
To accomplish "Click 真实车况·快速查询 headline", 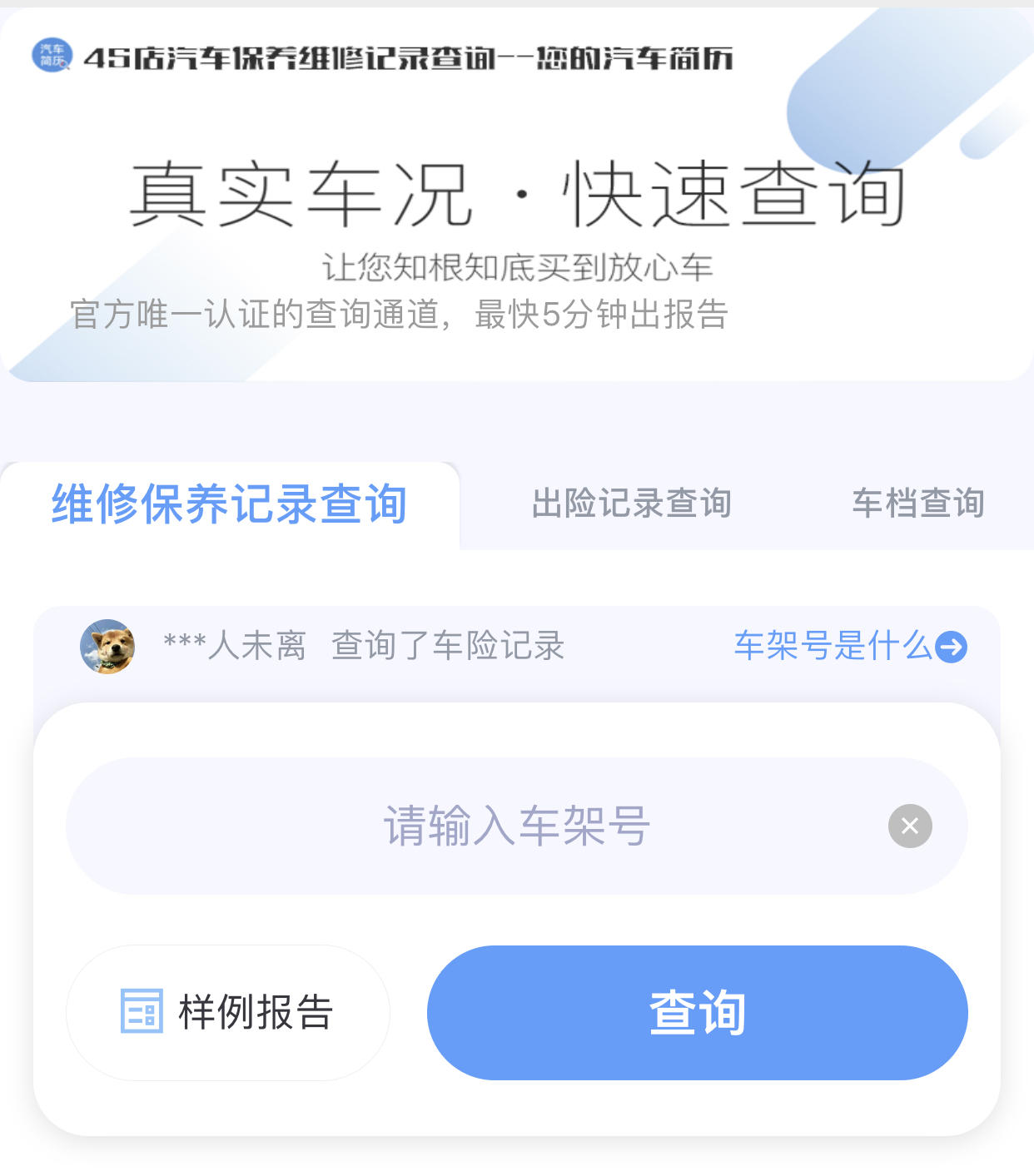I will coord(516,194).
